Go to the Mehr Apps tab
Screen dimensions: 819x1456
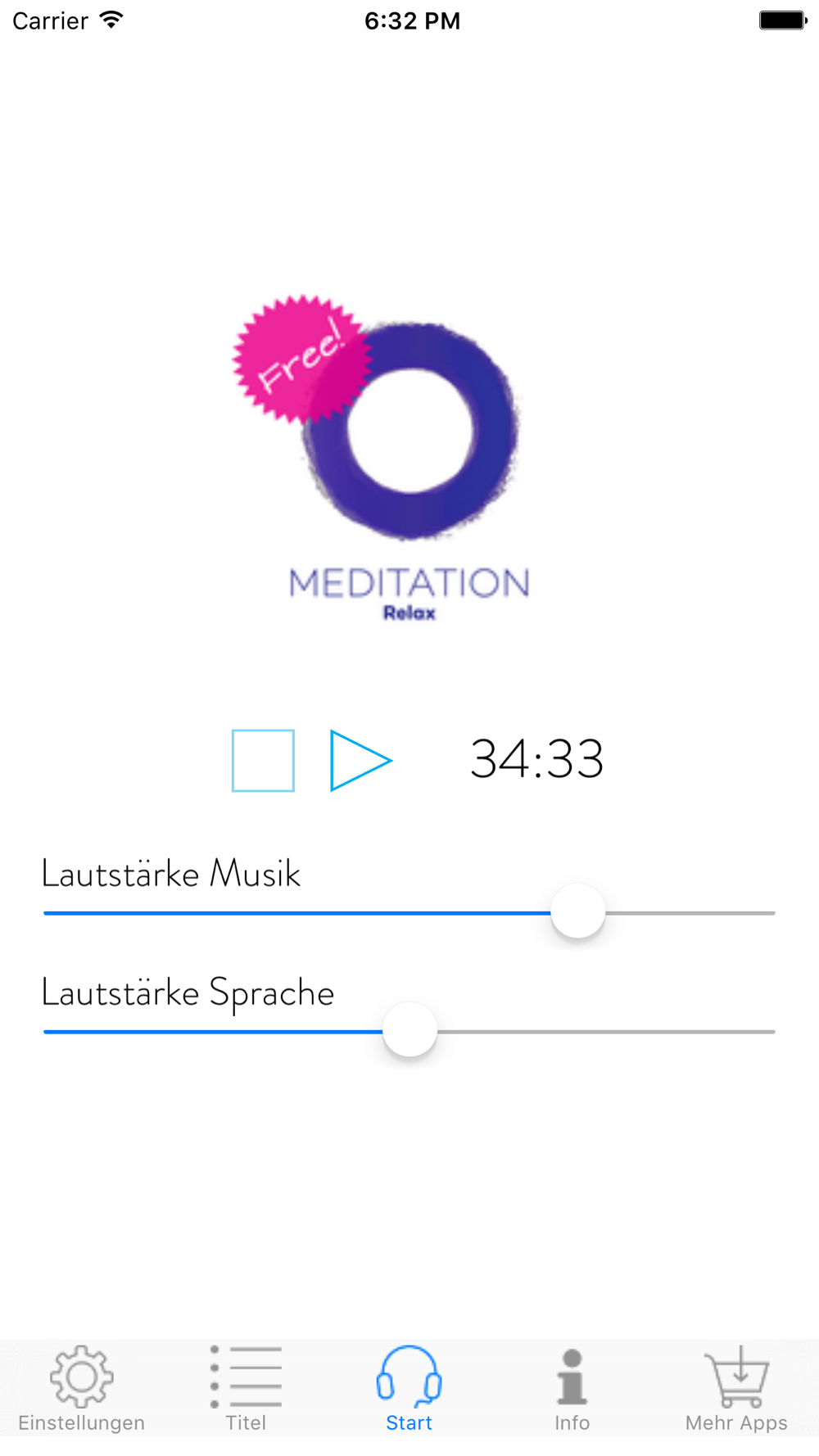737,1389
